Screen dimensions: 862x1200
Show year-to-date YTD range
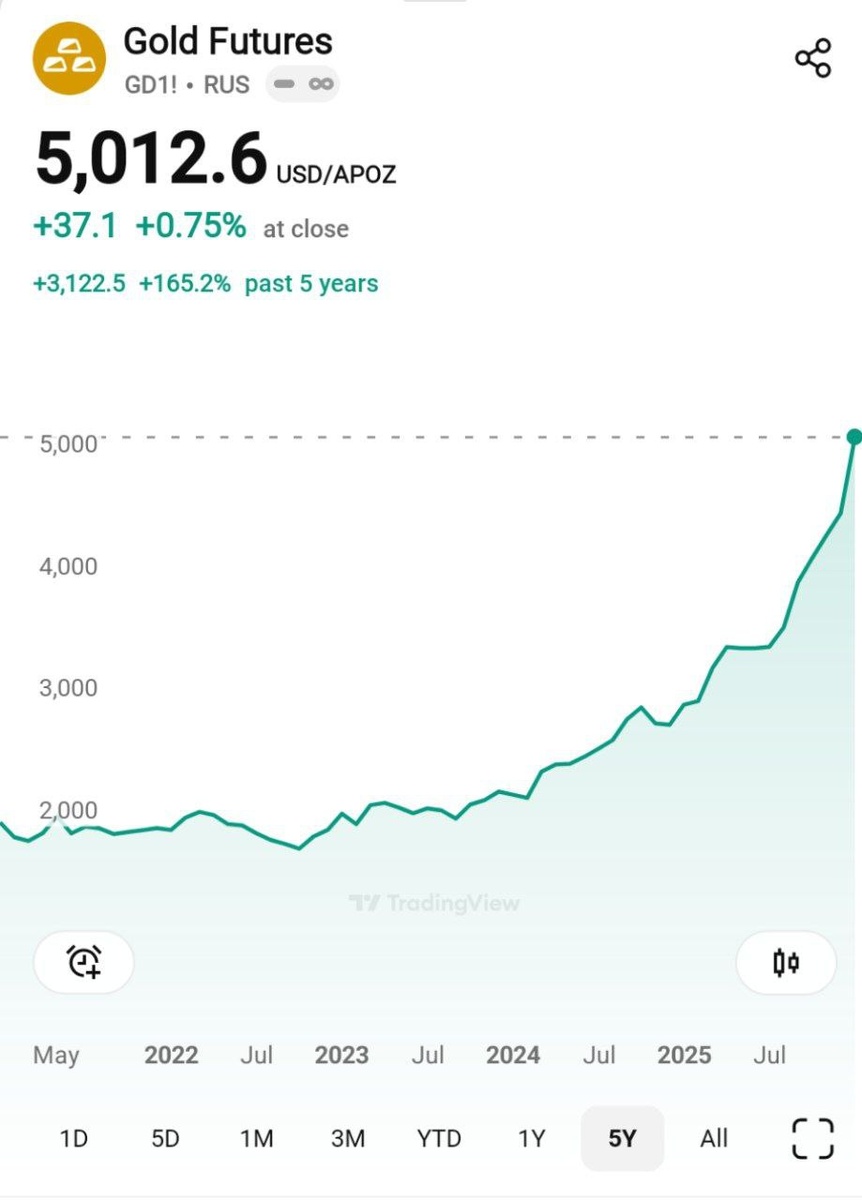(x=439, y=1138)
